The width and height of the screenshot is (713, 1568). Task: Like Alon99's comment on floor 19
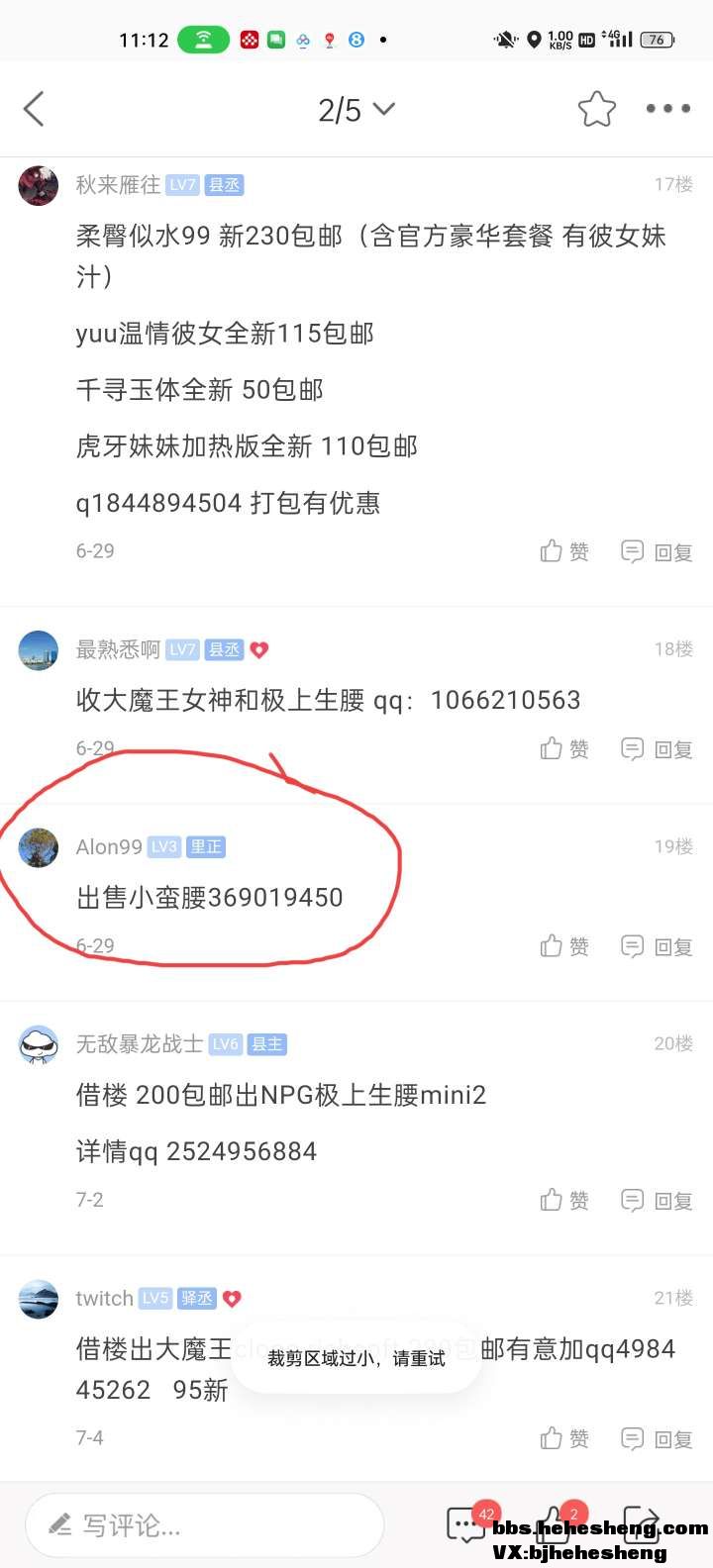[x=564, y=946]
